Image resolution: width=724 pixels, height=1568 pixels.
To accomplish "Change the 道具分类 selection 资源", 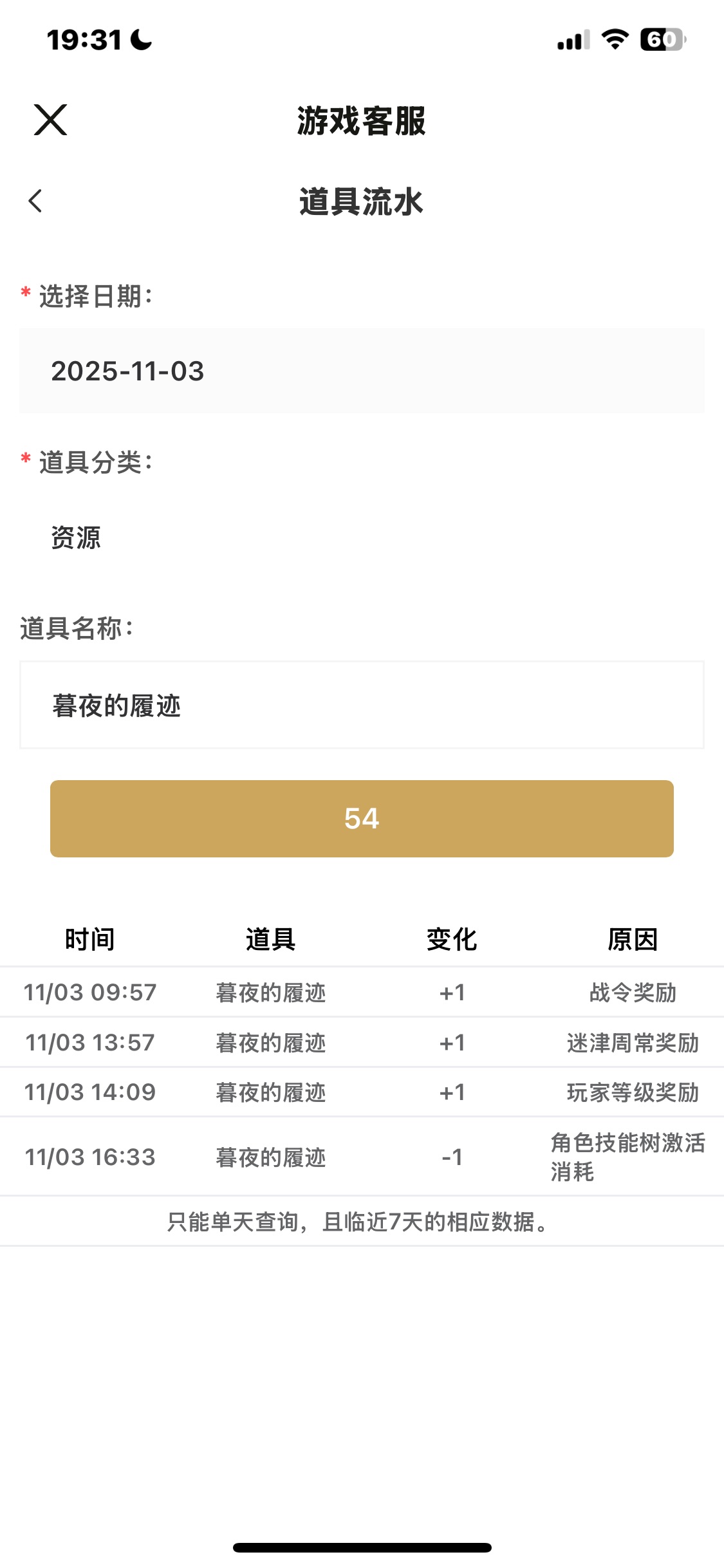I will (361, 537).
